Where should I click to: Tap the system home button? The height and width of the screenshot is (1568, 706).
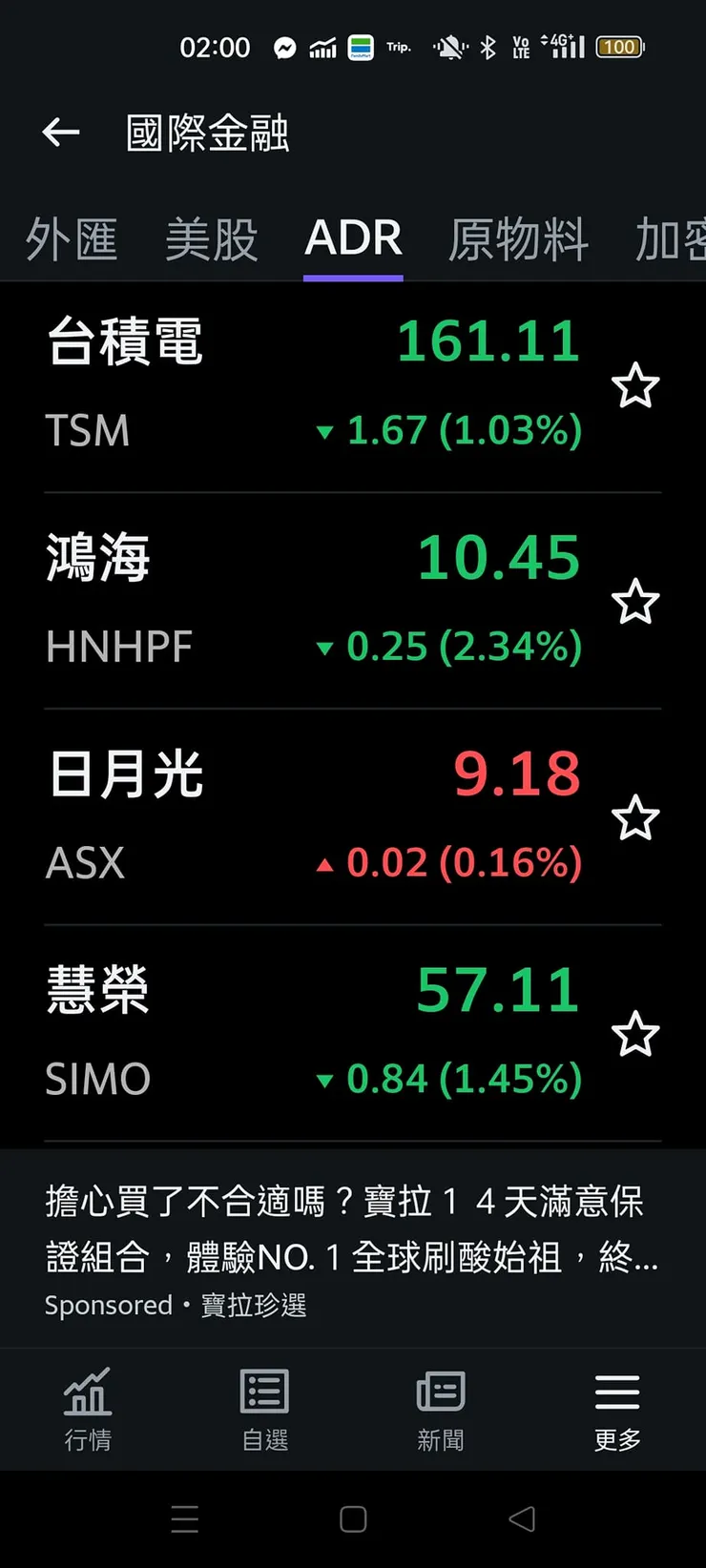[x=353, y=1519]
